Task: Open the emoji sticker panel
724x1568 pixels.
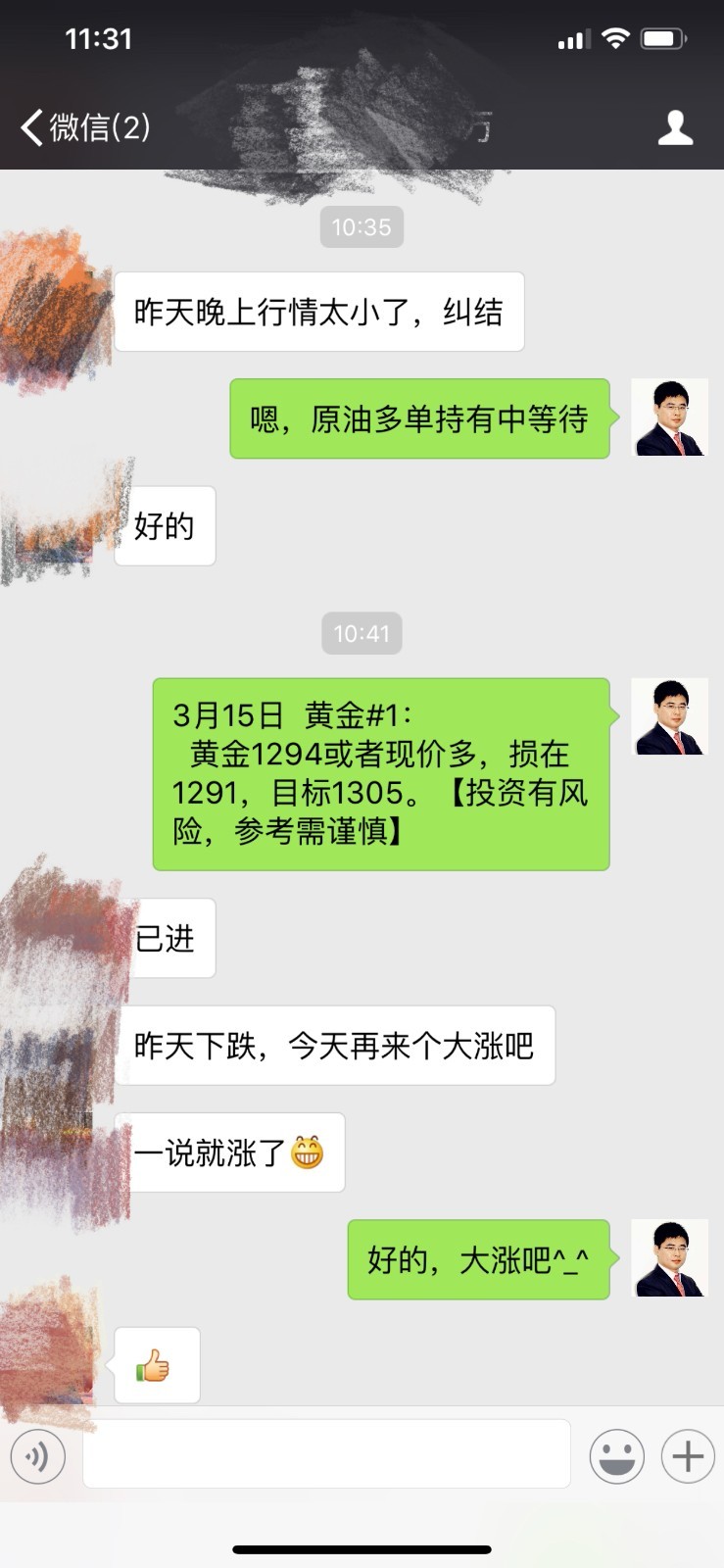Action: pos(616,1456)
